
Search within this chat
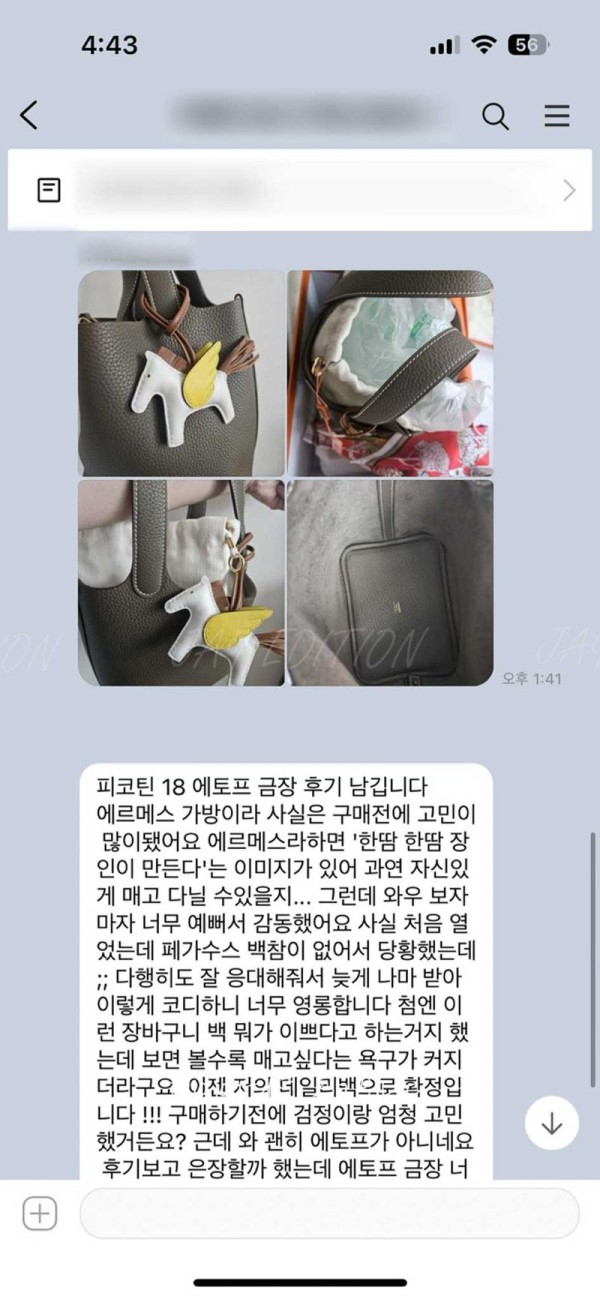click(x=496, y=116)
